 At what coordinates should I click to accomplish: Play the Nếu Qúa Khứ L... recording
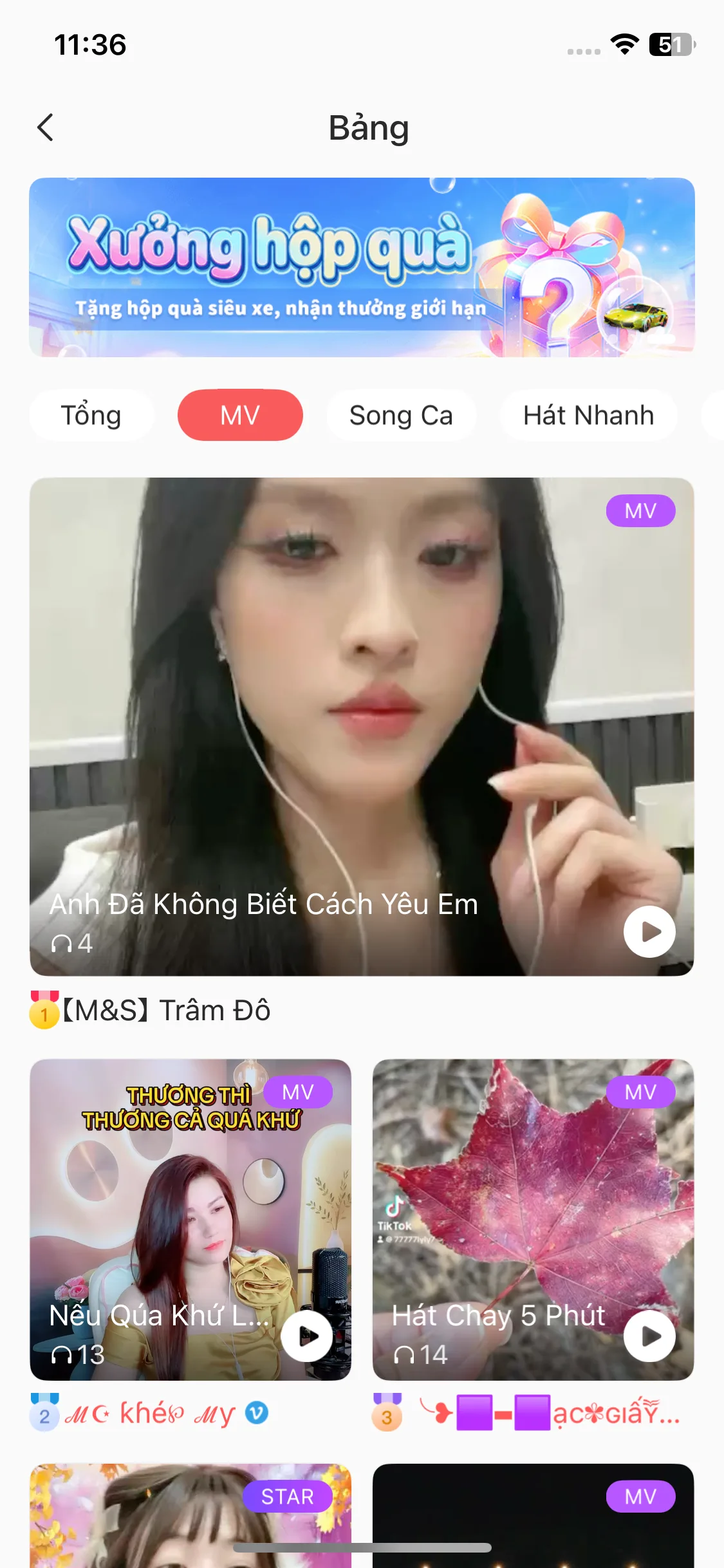[307, 1336]
